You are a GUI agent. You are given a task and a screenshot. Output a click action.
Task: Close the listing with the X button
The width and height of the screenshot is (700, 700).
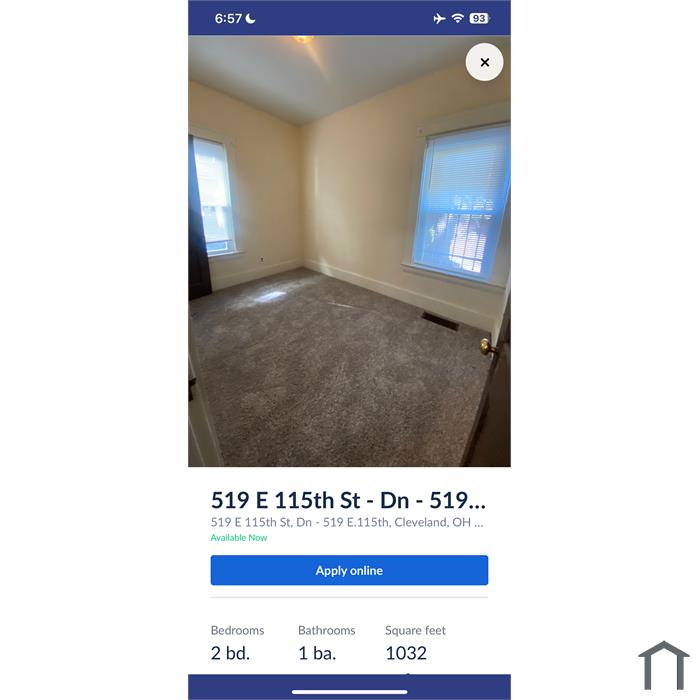(x=484, y=62)
